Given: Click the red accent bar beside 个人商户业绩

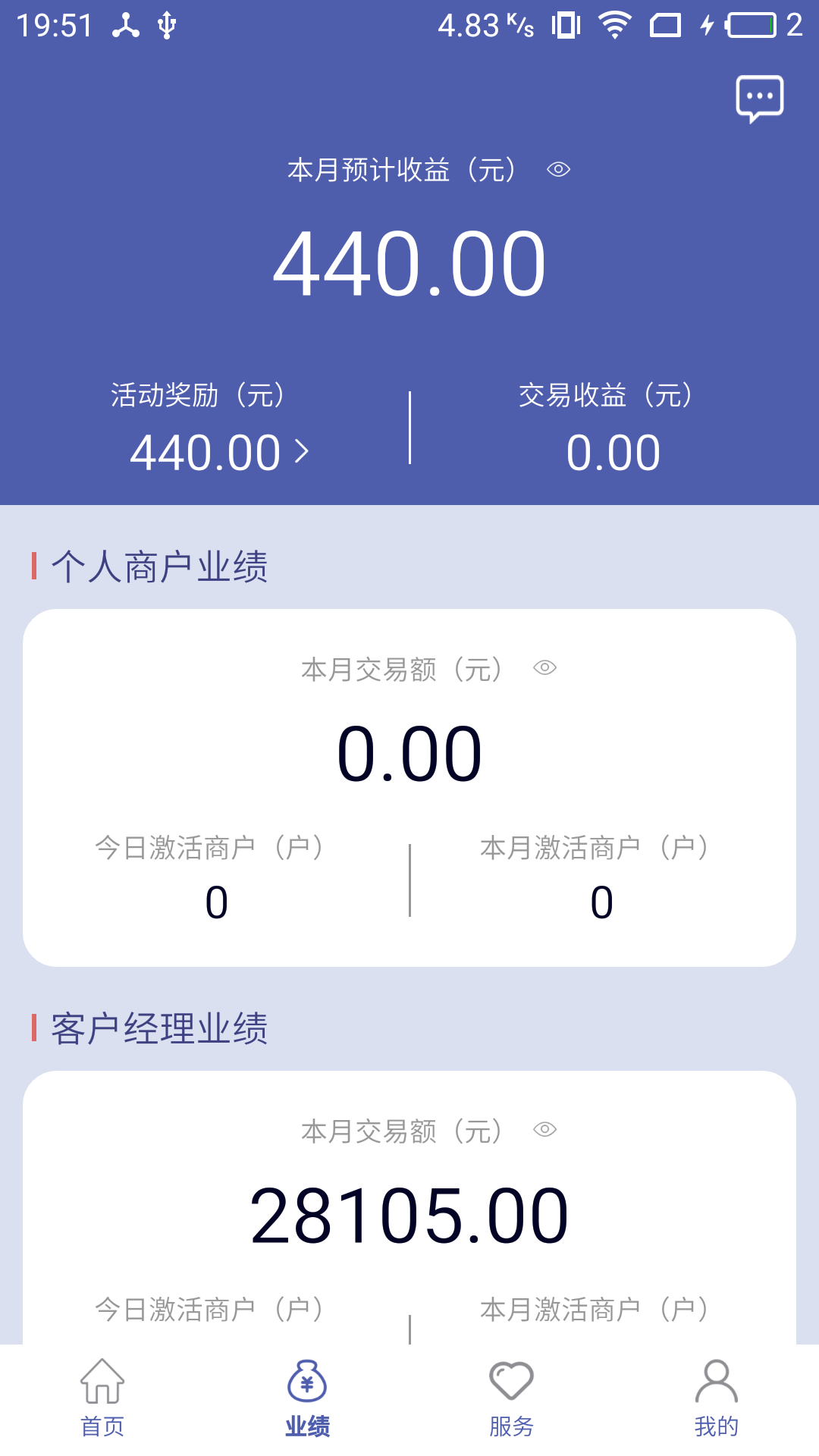Looking at the screenshot, I should coord(34,563).
